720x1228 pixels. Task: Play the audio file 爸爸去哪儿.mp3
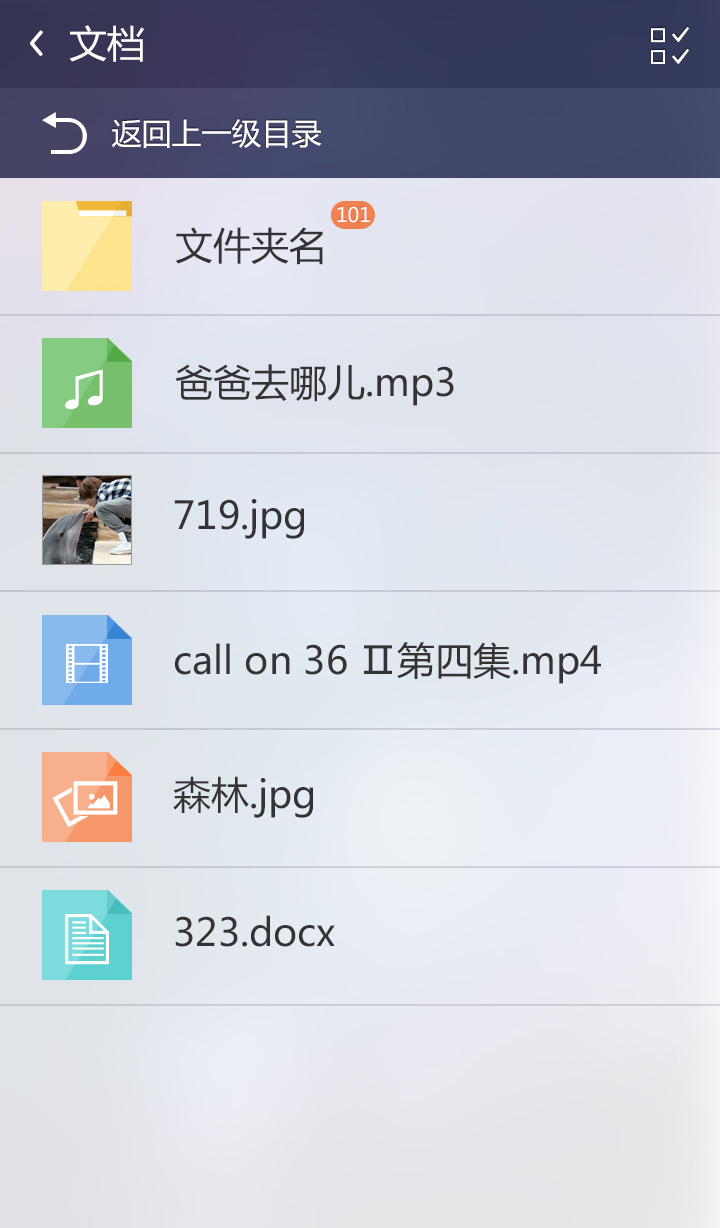click(x=314, y=383)
